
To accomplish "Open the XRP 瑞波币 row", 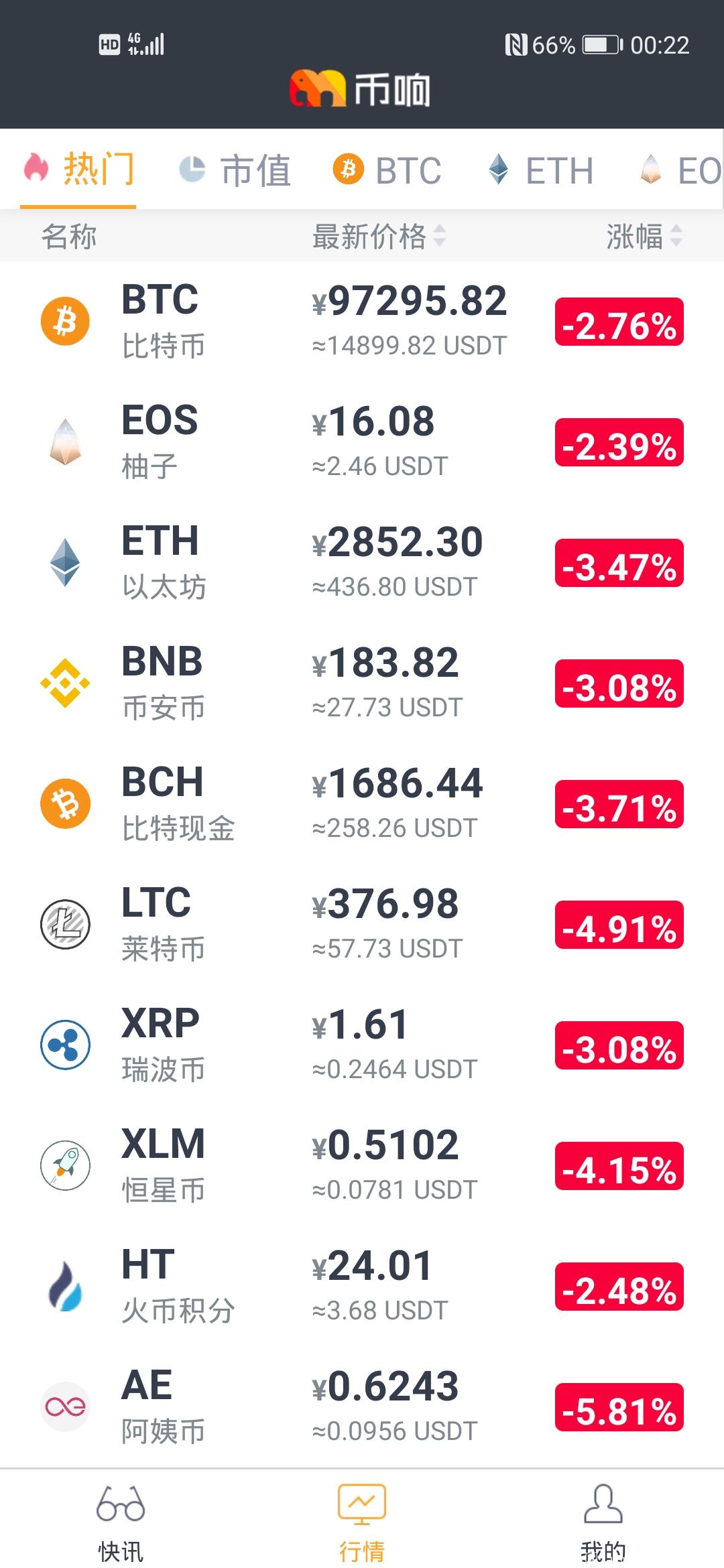I will coord(362,1045).
